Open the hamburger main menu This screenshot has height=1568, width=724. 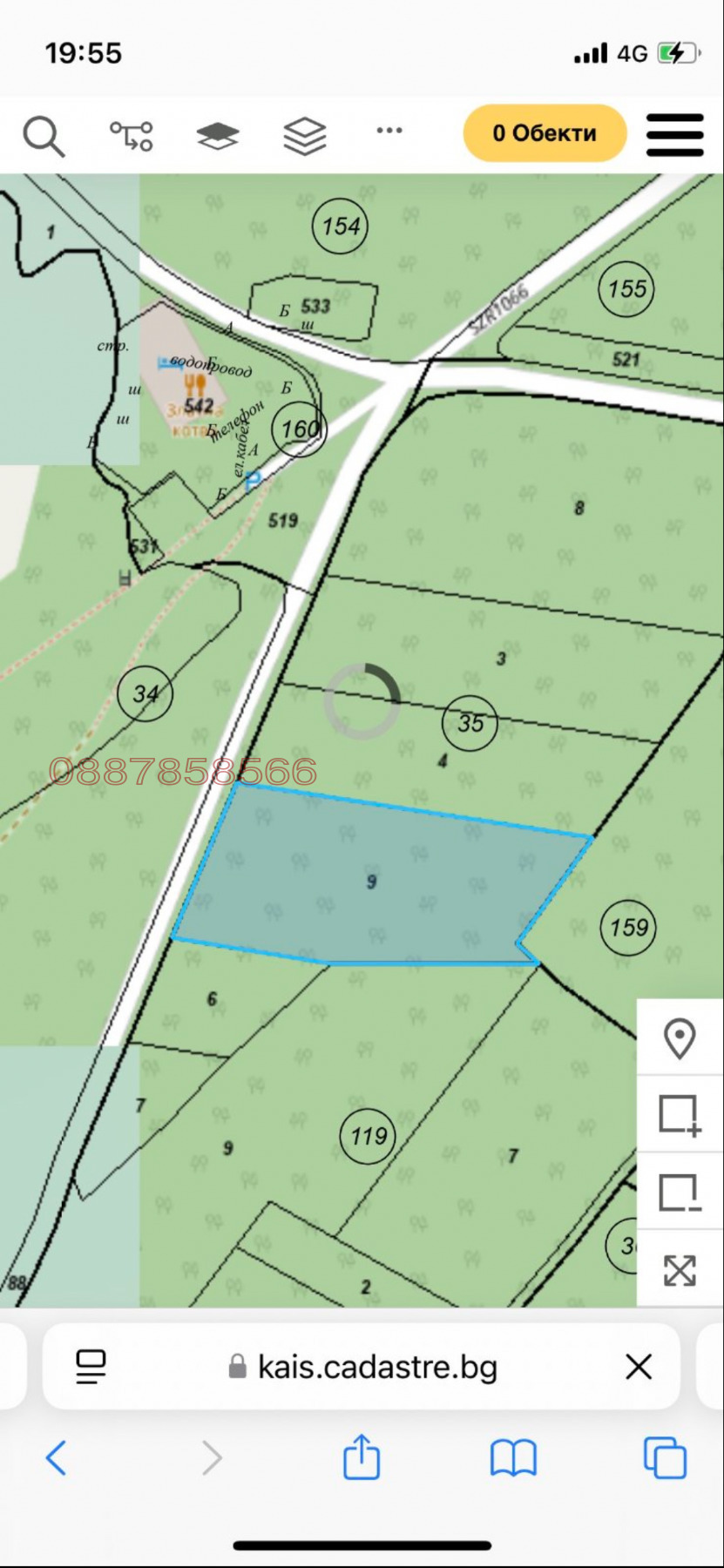[x=674, y=135]
